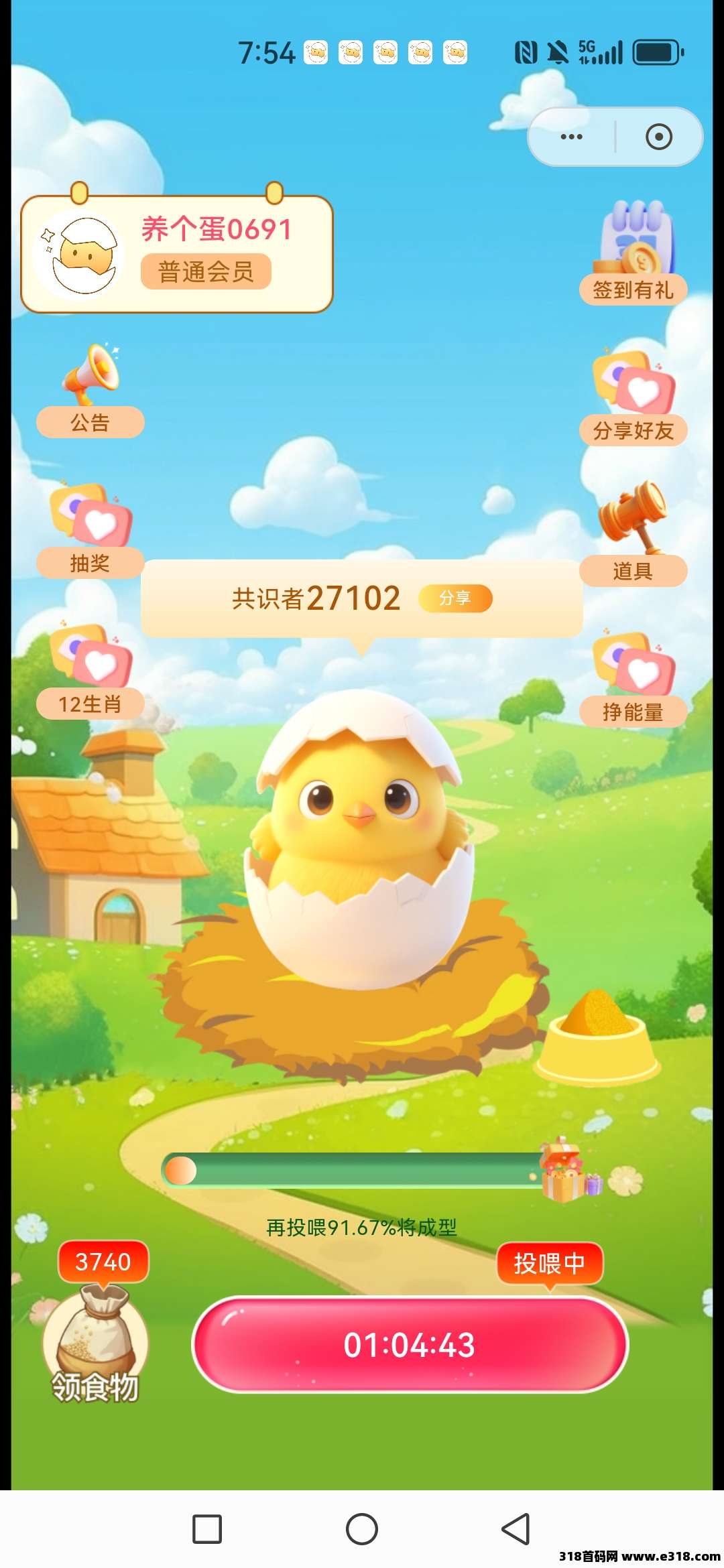This screenshot has height=1568, width=724.
Task: Close the mini program with the circle button
Action: (x=658, y=137)
